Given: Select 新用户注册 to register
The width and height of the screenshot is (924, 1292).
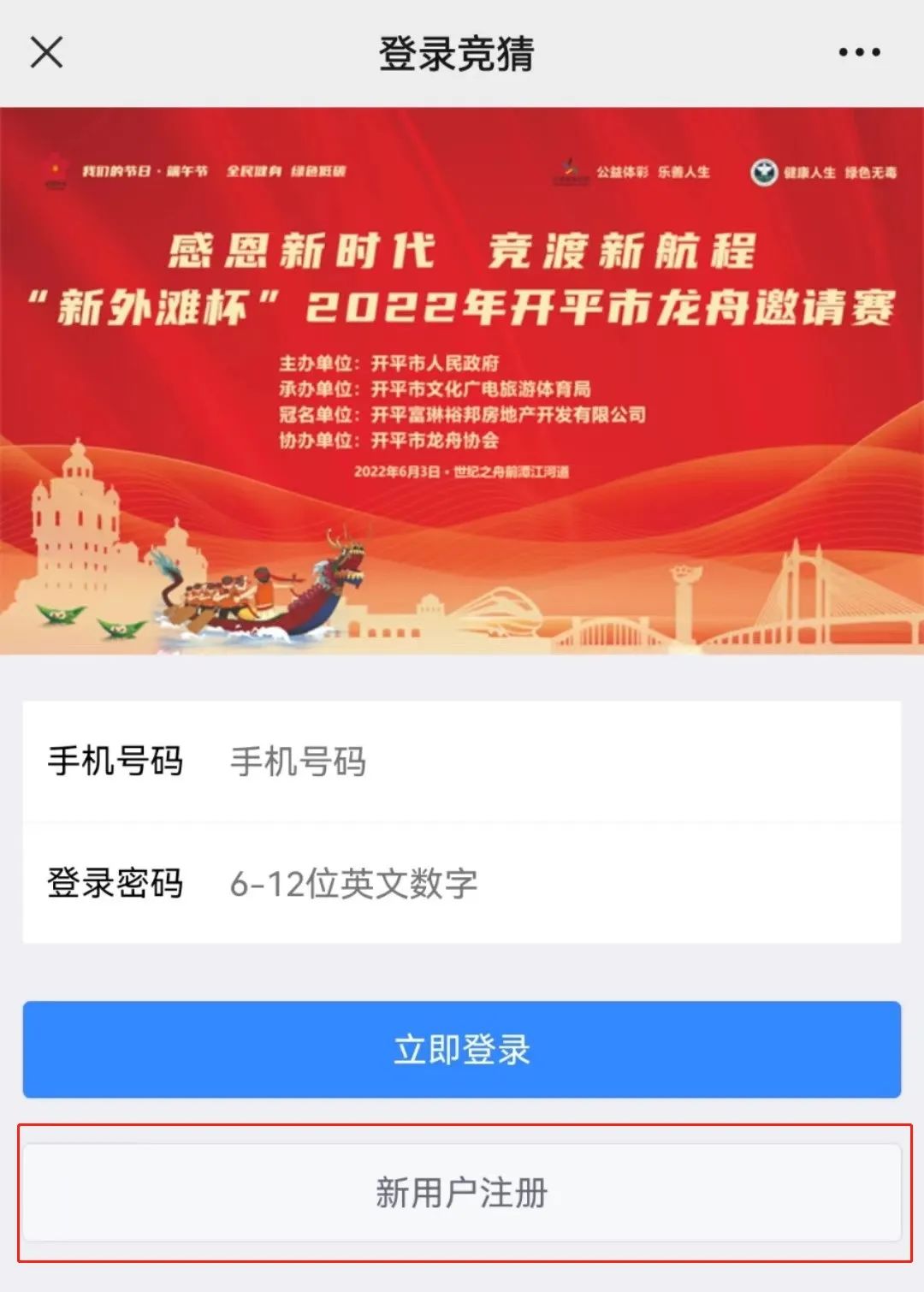Looking at the screenshot, I should click(x=462, y=1192).
